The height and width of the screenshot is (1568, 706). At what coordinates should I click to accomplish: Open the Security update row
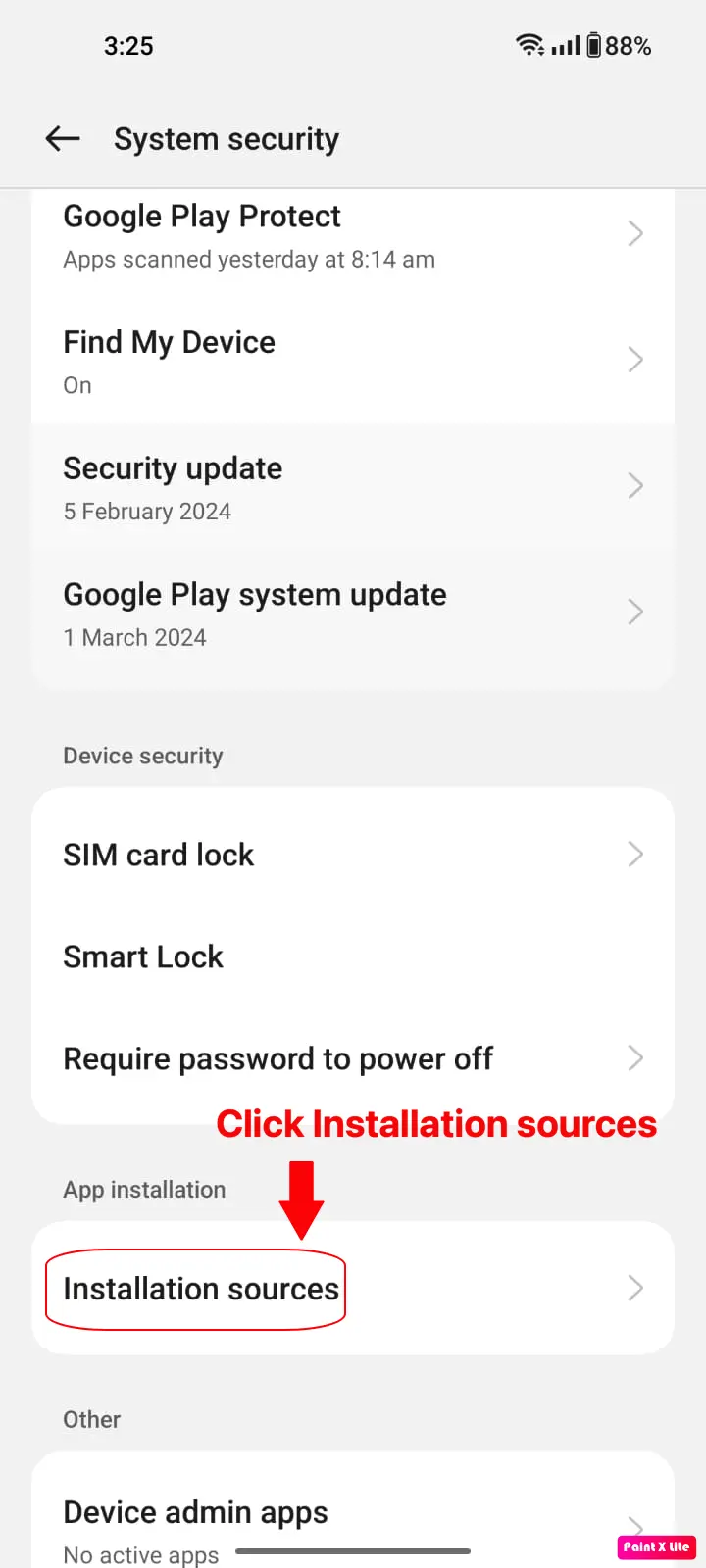(x=351, y=487)
